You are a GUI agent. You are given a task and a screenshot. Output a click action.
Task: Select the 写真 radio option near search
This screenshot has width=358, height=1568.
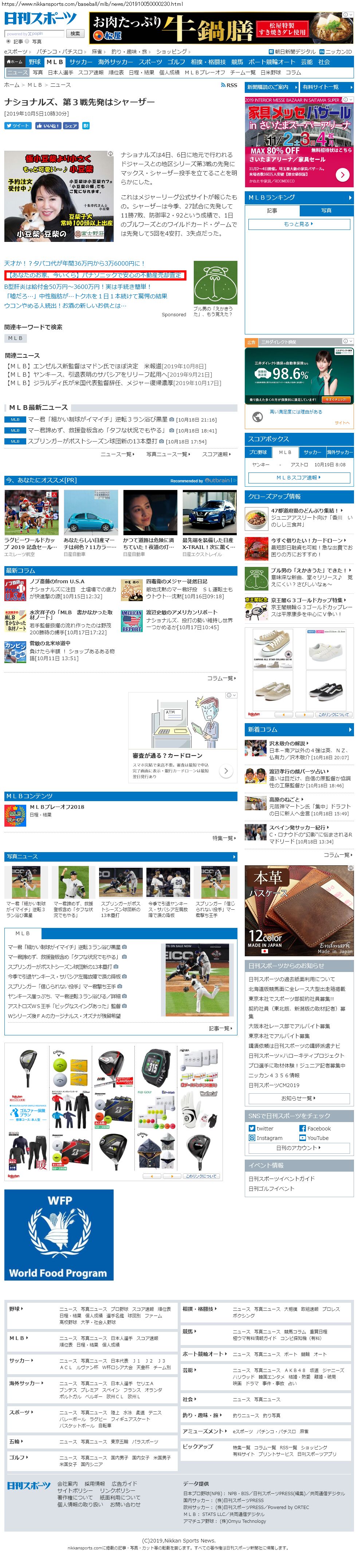pos(30,42)
